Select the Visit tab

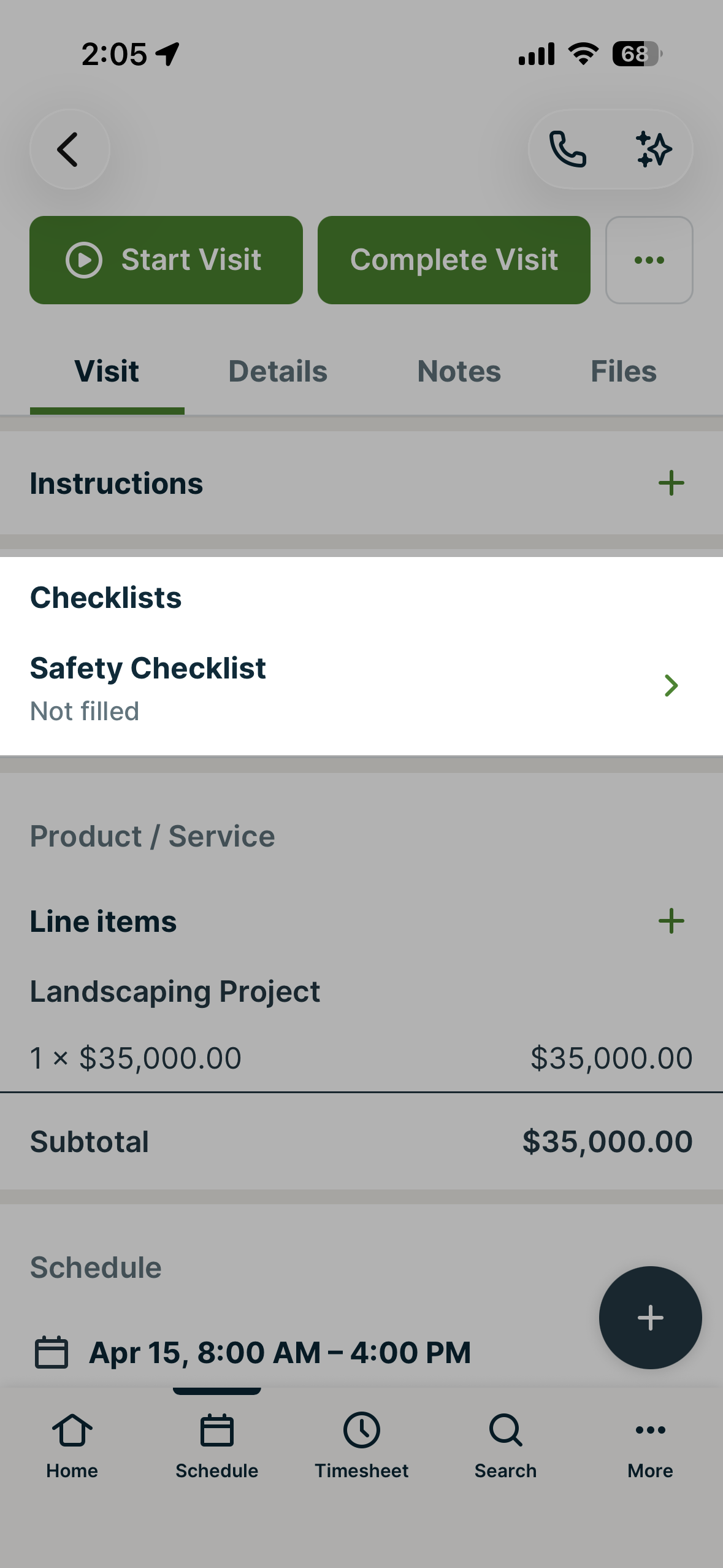pos(107,372)
